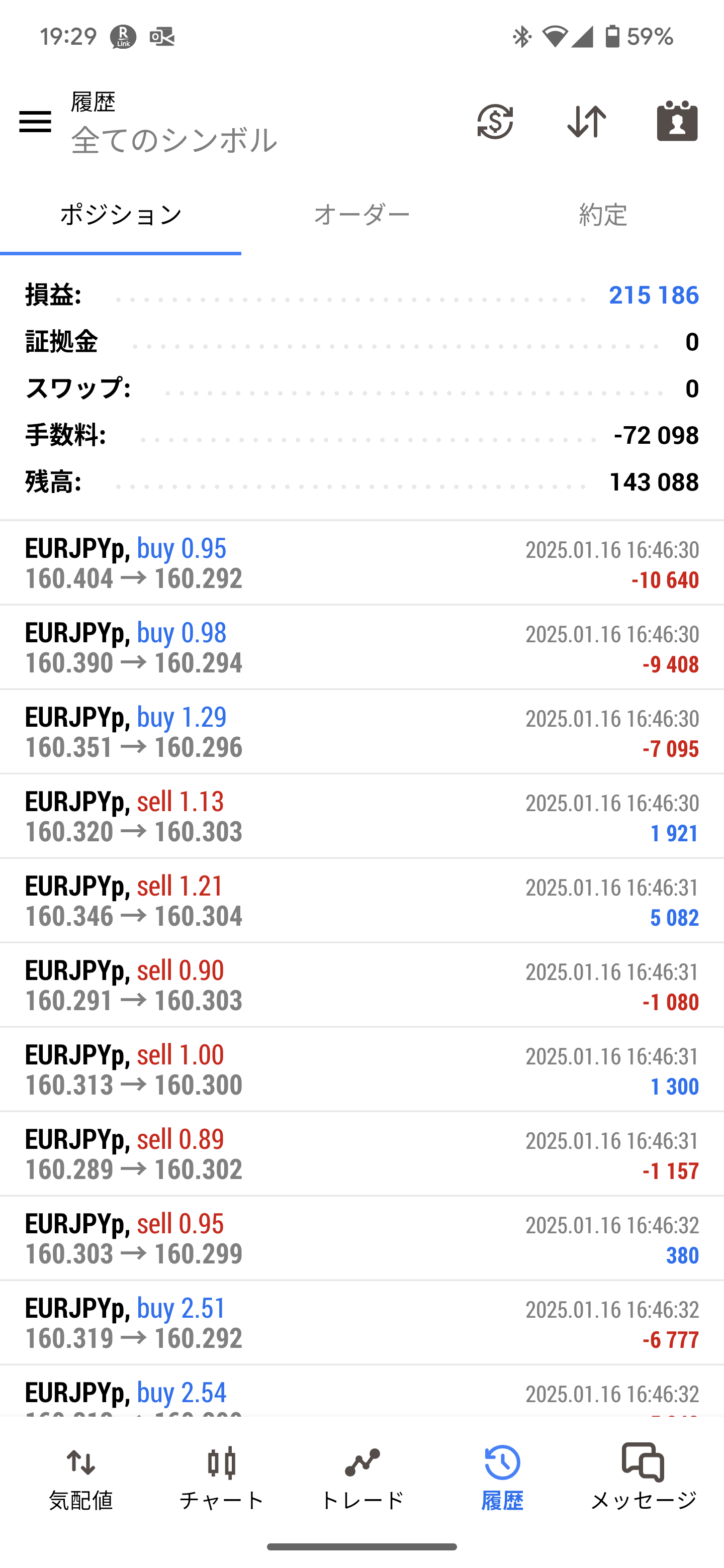Go to the トレード tab

(x=363, y=1478)
